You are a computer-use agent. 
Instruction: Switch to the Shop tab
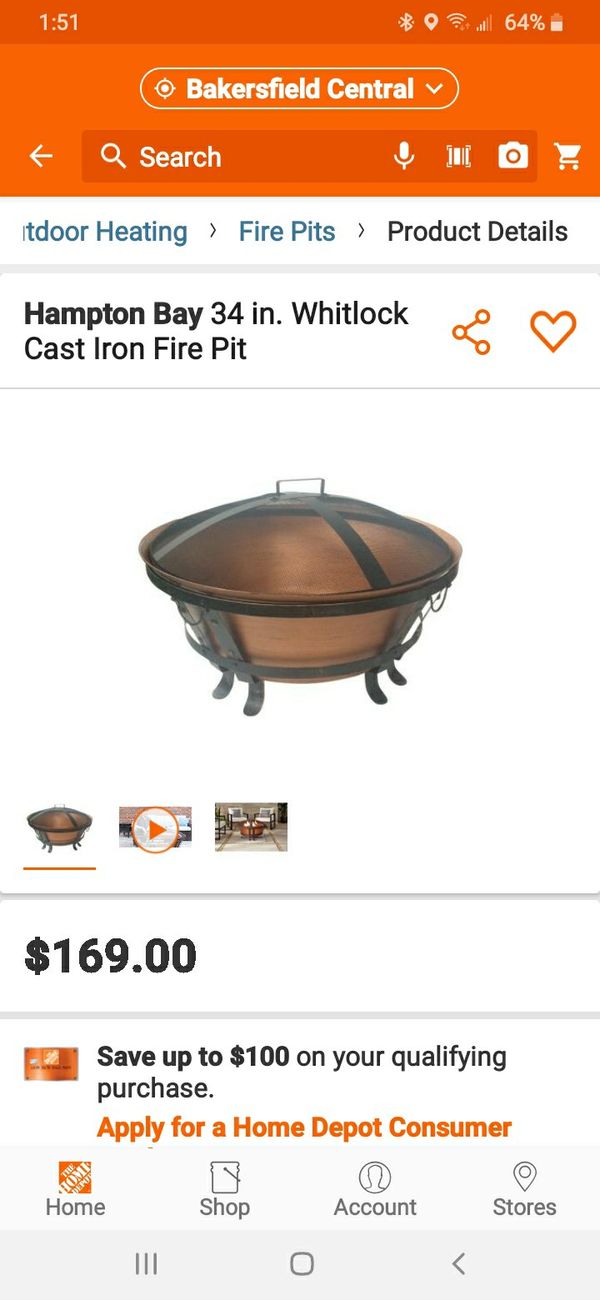coord(224,1189)
